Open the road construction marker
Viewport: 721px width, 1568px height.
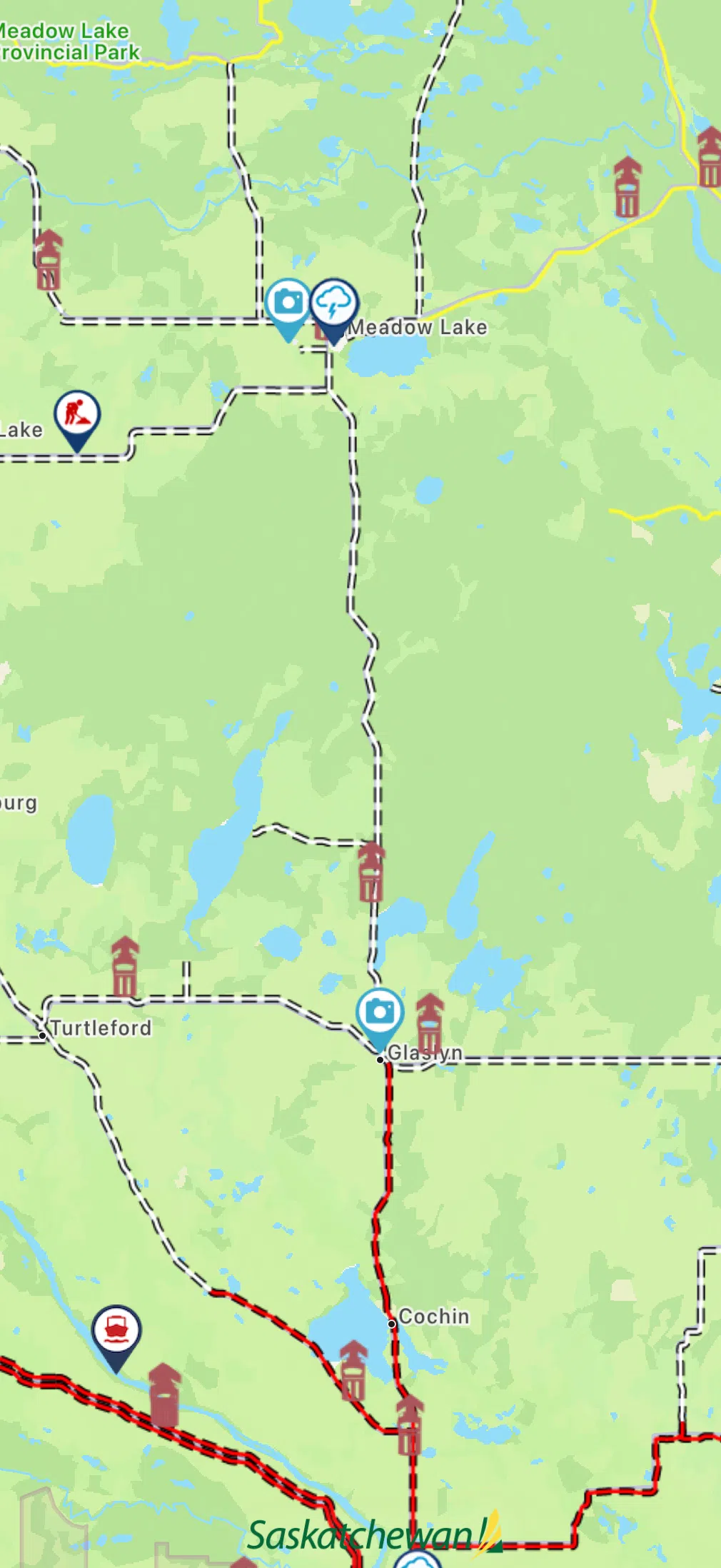tap(77, 414)
